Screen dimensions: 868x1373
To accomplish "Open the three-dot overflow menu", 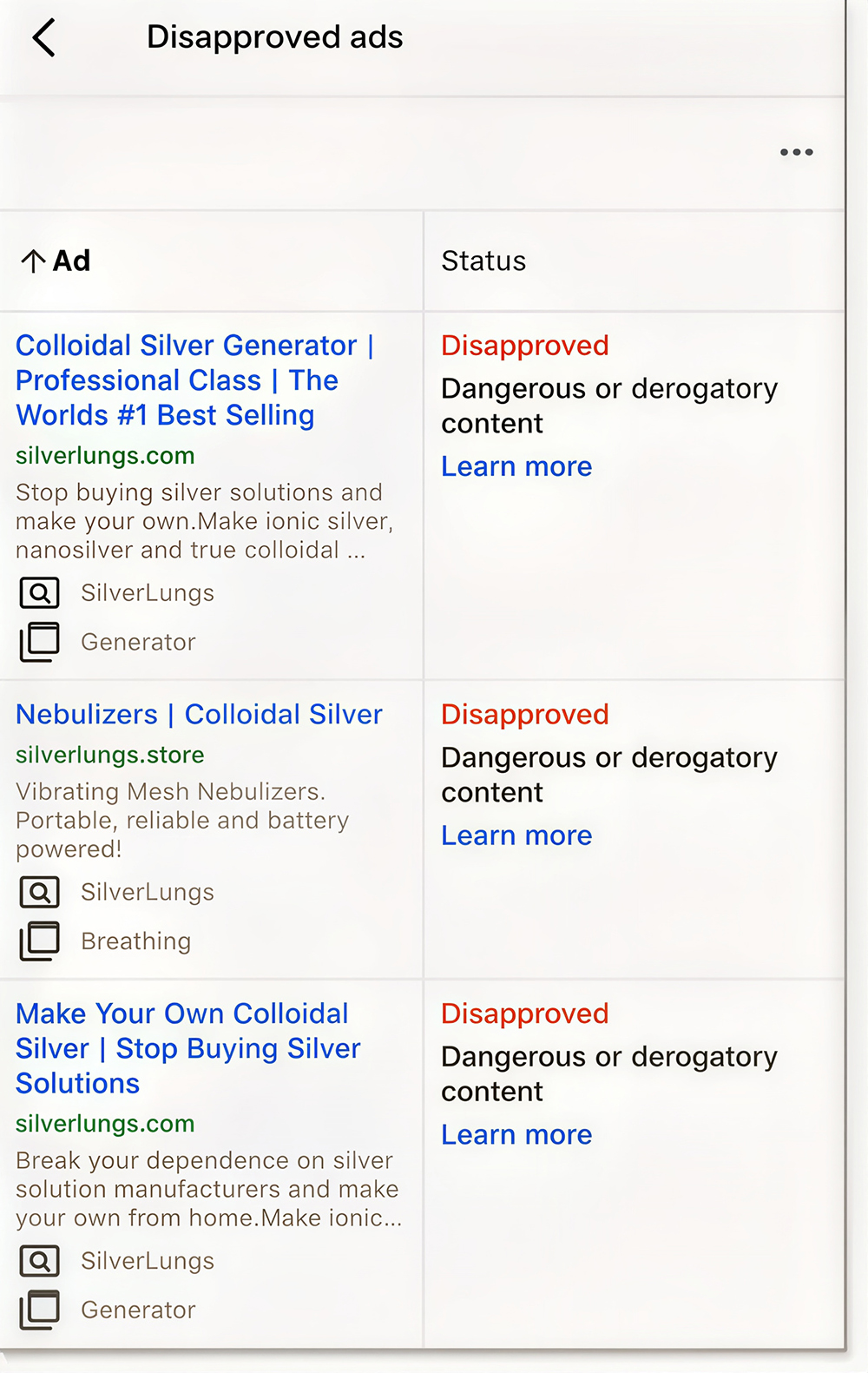I will click(x=796, y=152).
